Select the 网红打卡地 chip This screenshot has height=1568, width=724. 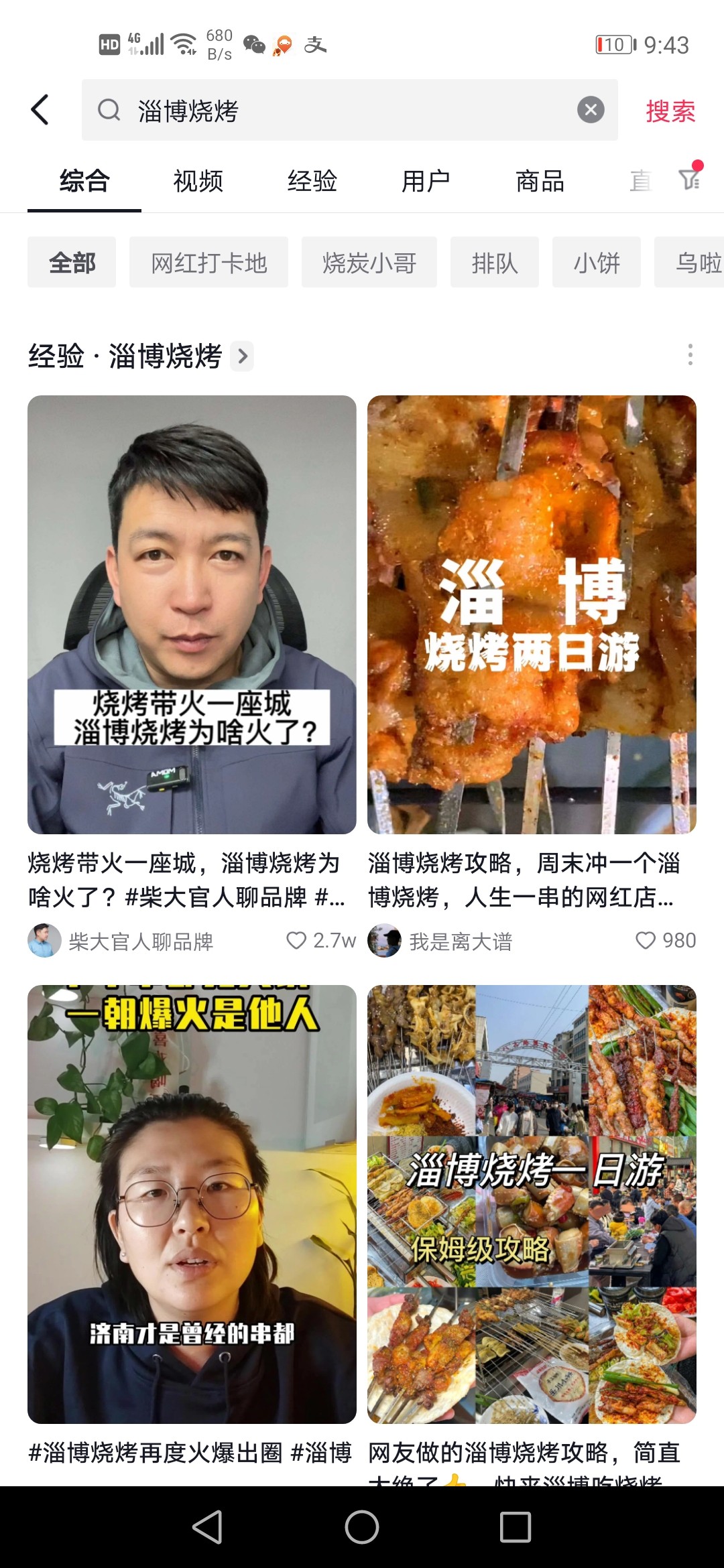pos(208,263)
